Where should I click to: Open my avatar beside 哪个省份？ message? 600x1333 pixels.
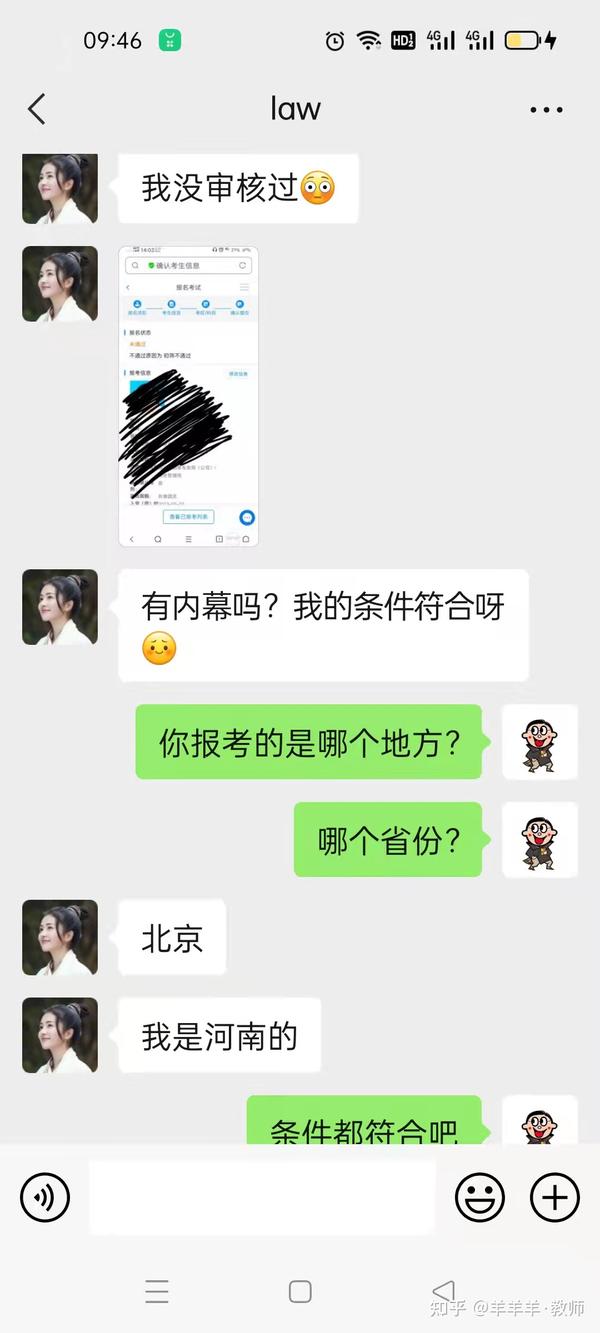click(x=539, y=840)
